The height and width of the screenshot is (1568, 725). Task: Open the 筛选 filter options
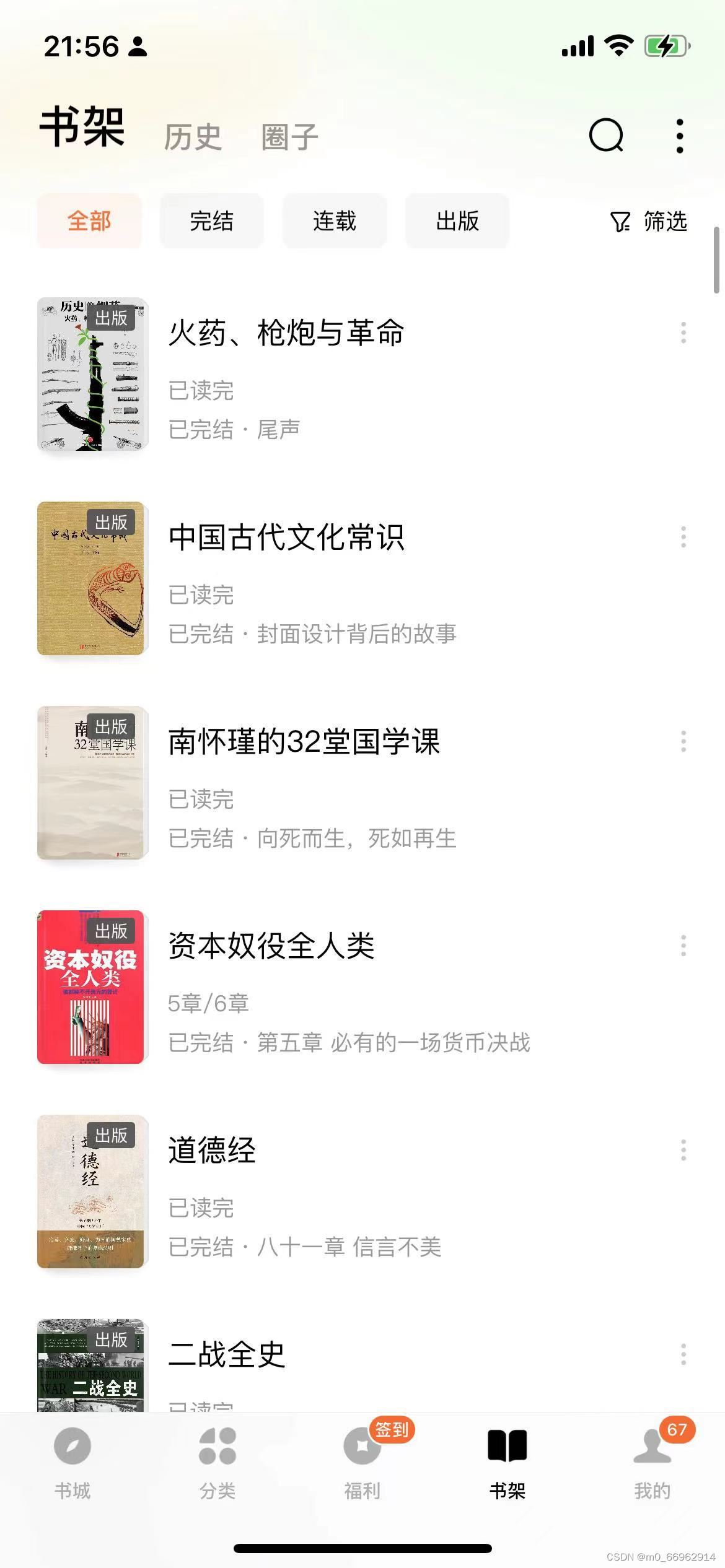click(649, 221)
